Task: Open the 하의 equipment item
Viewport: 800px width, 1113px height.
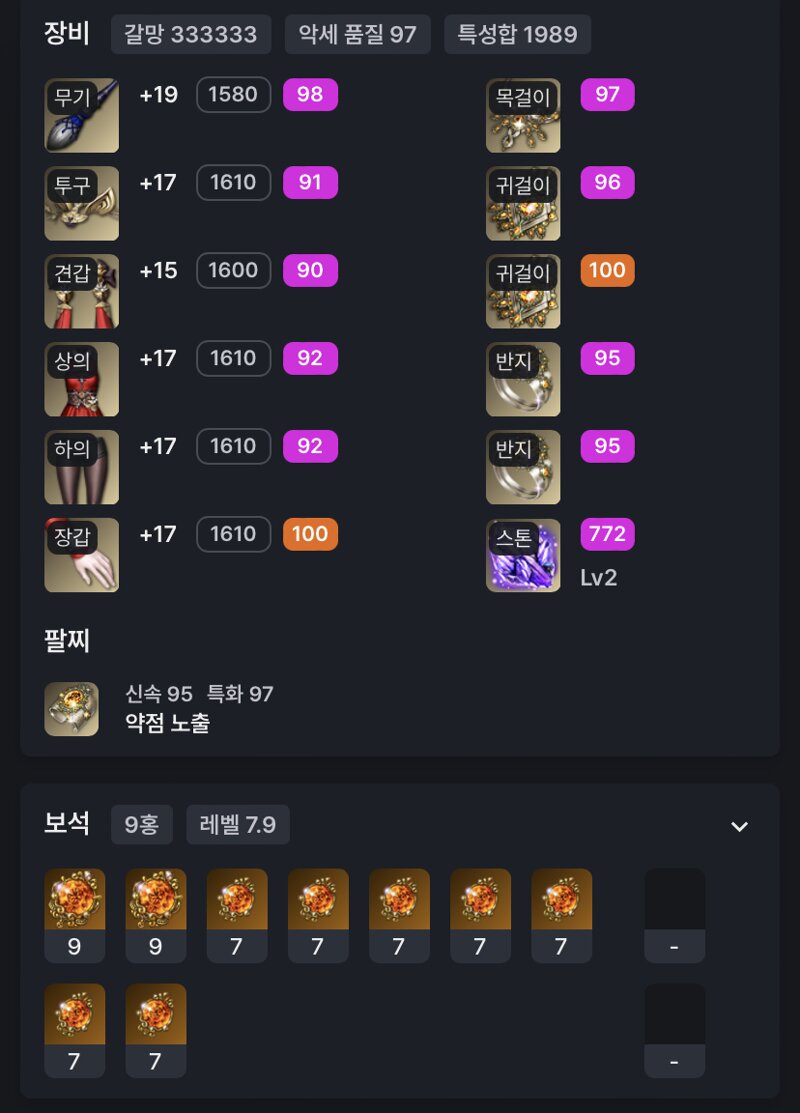Action: click(x=82, y=468)
